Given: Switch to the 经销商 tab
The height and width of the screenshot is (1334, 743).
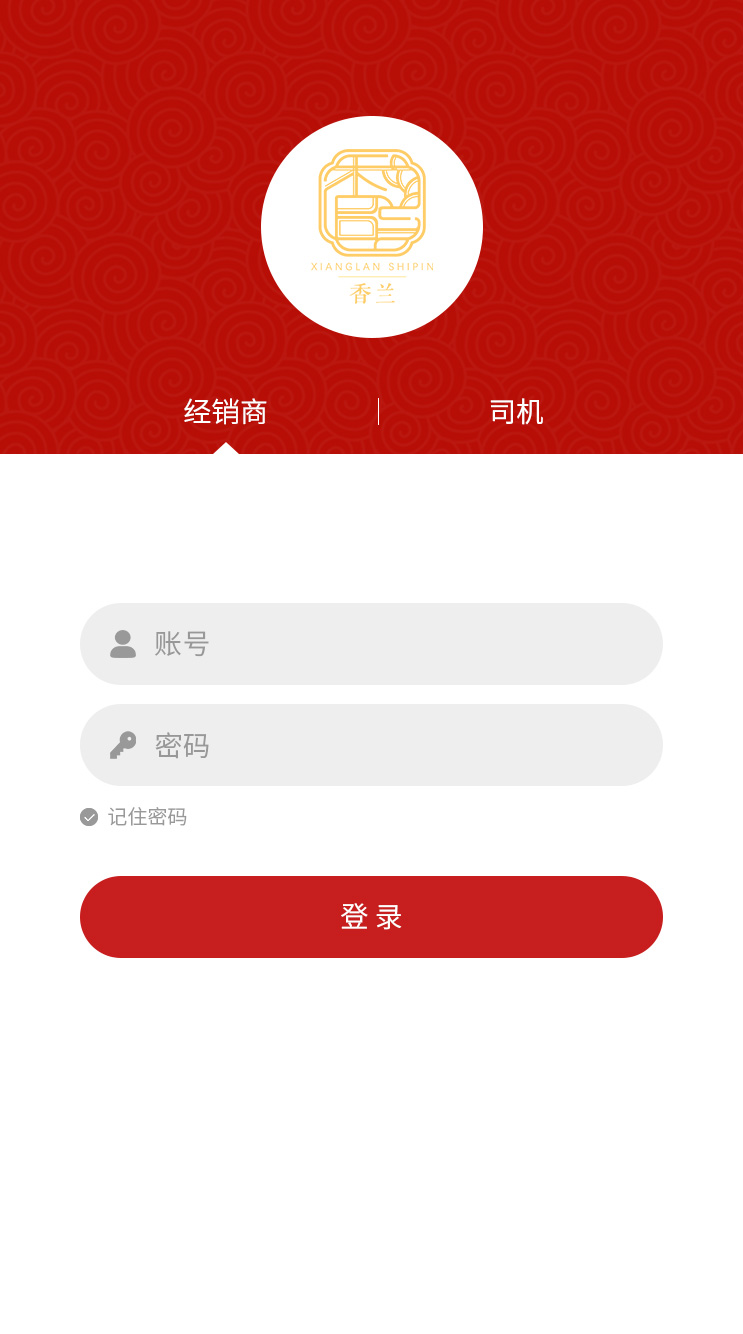Looking at the screenshot, I should tap(225, 412).
